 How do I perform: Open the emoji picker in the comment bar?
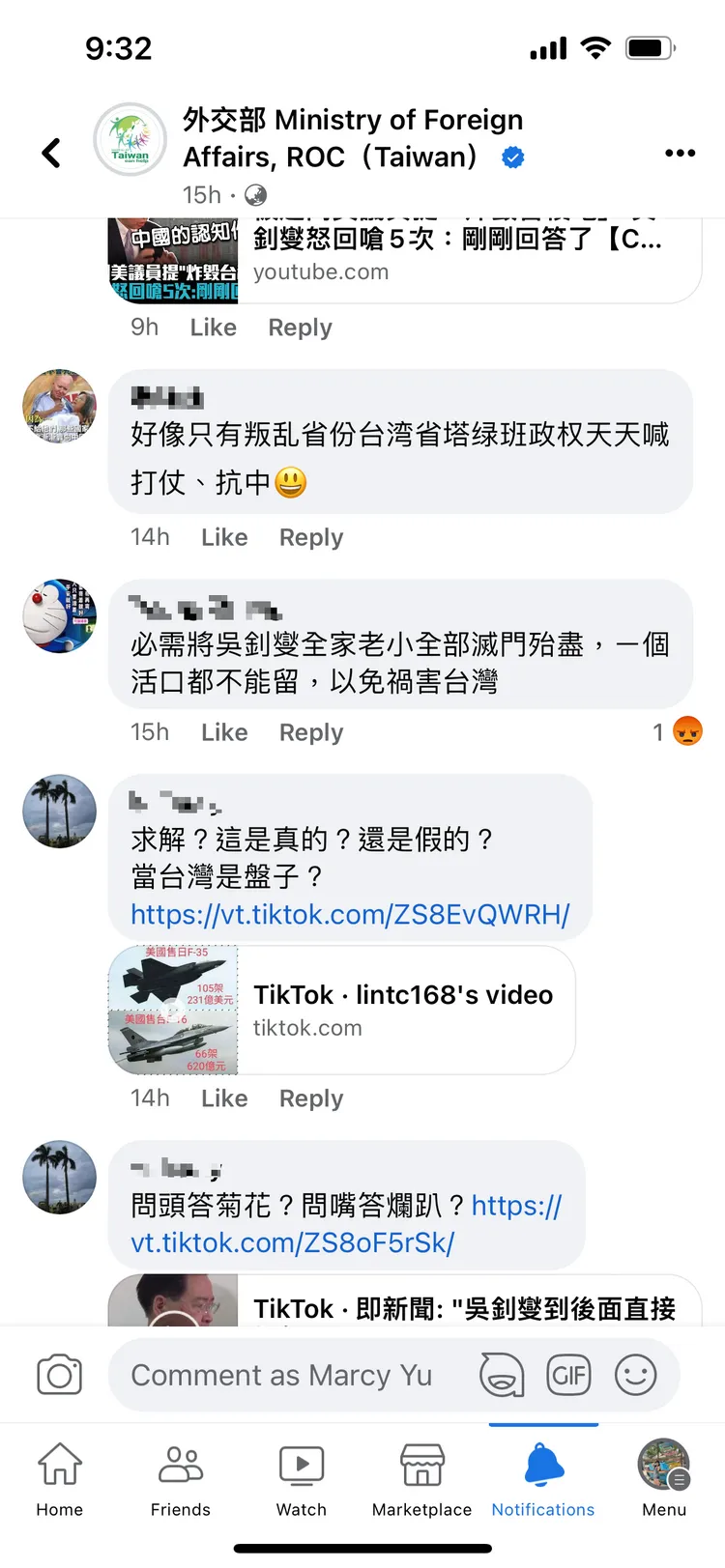coord(635,1375)
